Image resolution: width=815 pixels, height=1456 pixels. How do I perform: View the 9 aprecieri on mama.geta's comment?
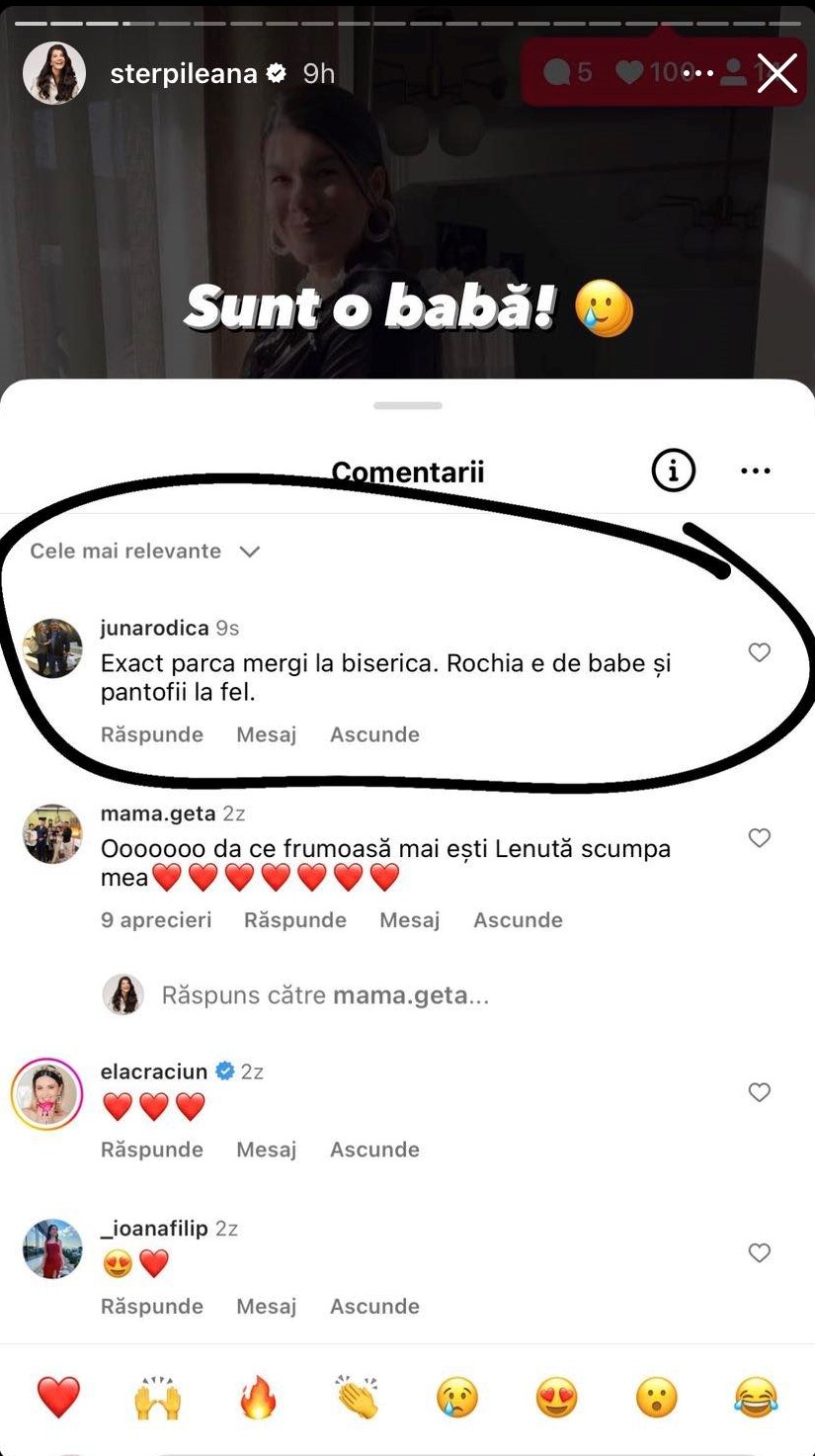[156, 920]
